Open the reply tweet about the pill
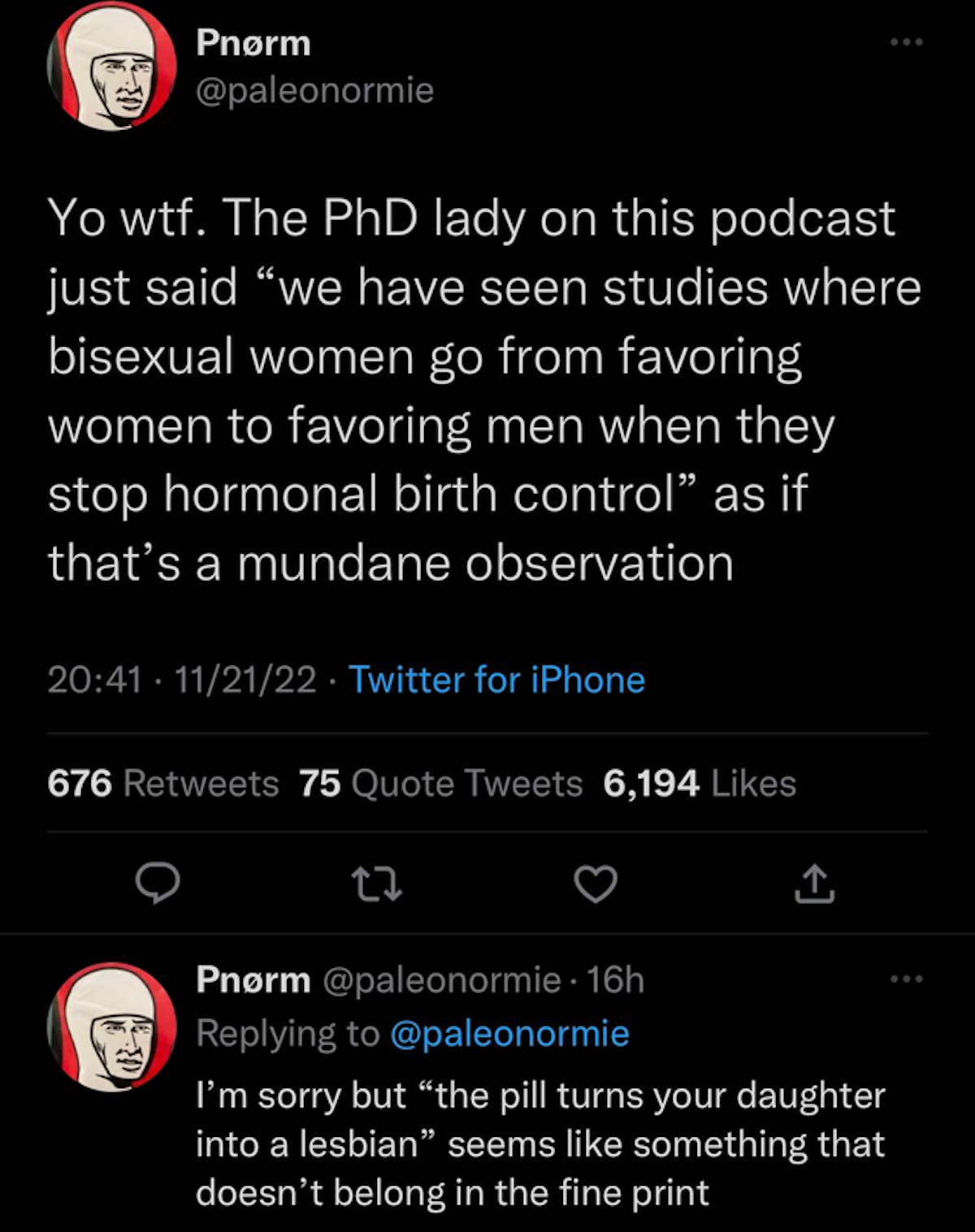 [539, 1143]
